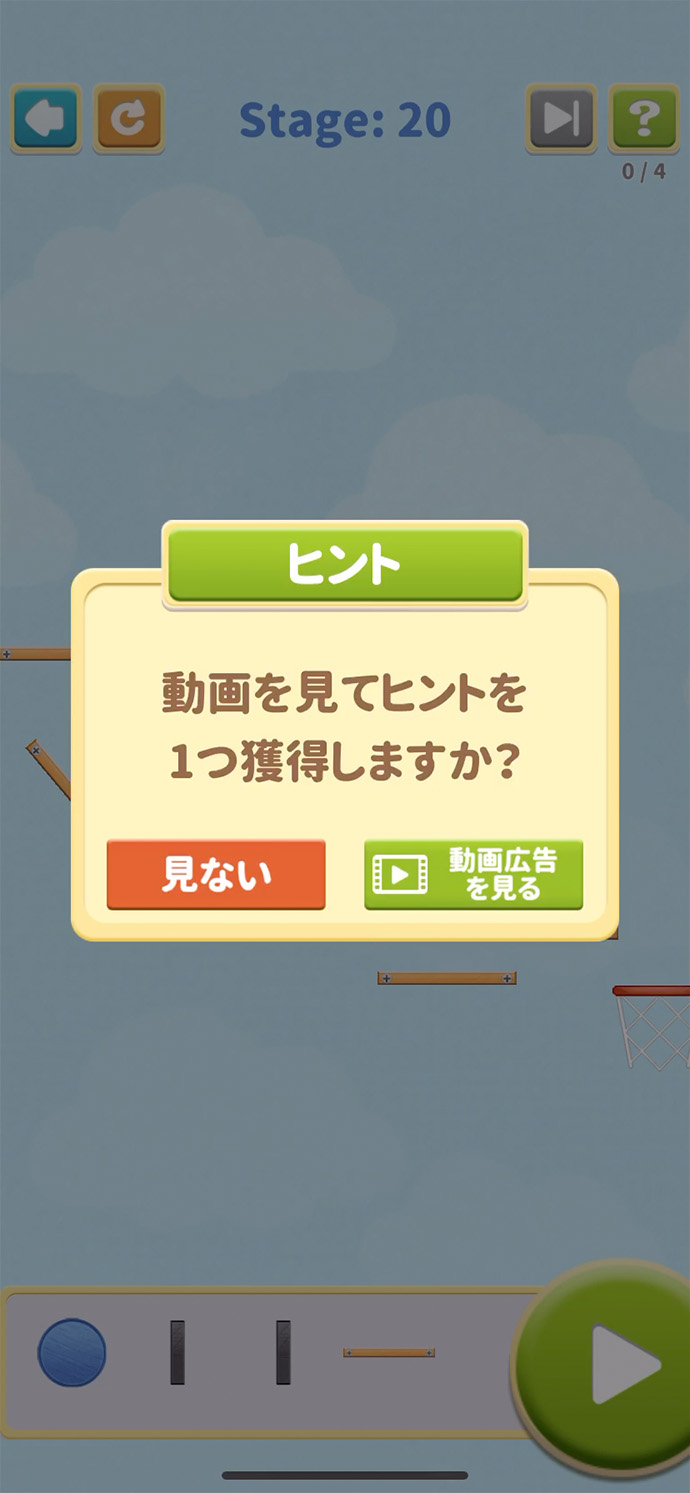
Task: Decline the hint with 見ない button
Action: [216, 874]
